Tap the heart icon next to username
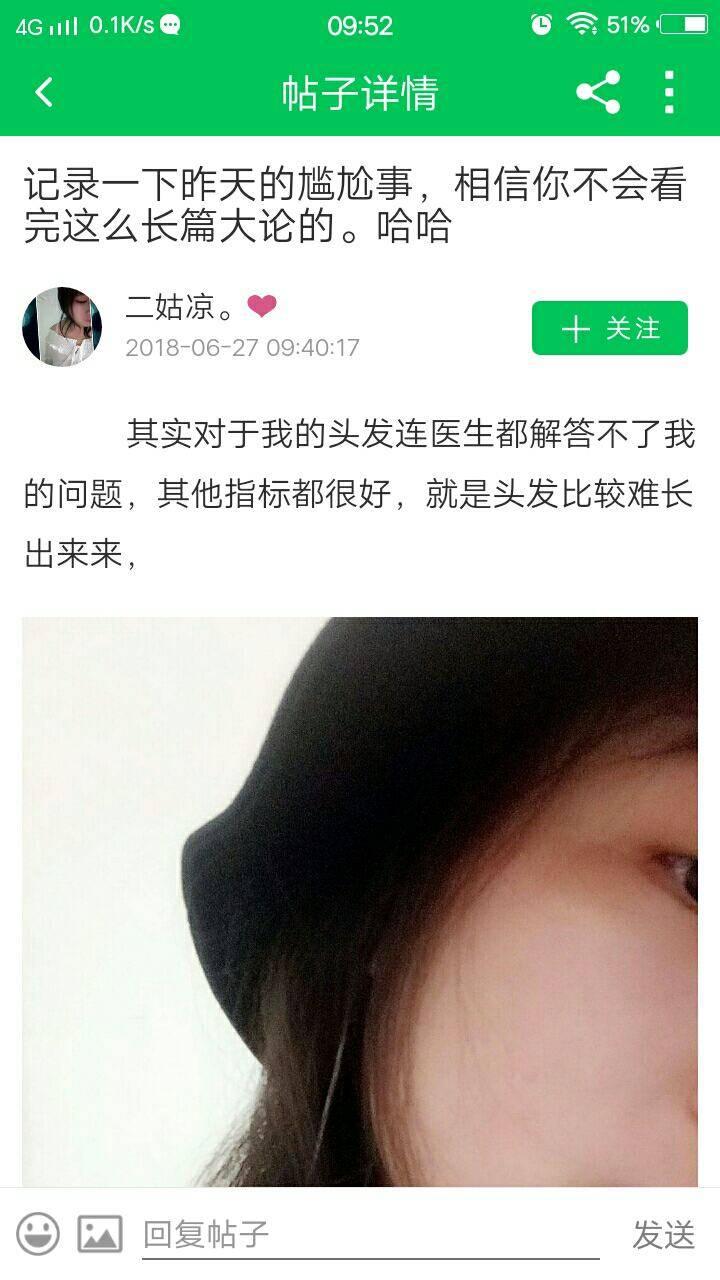Viewport: 720px width, 1280px height. click(x=262, y=308)
